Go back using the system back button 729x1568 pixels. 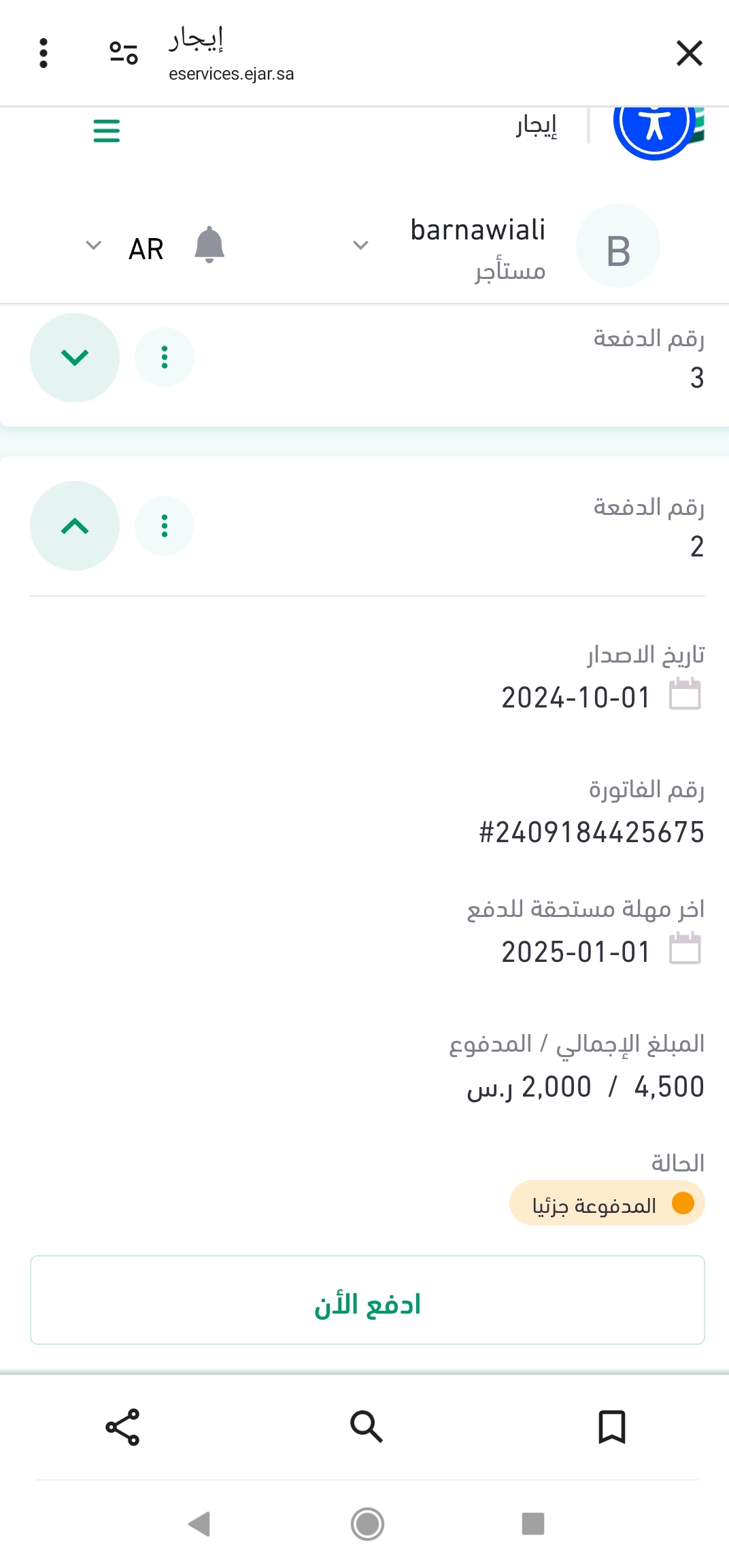(x=200, y=1524)
